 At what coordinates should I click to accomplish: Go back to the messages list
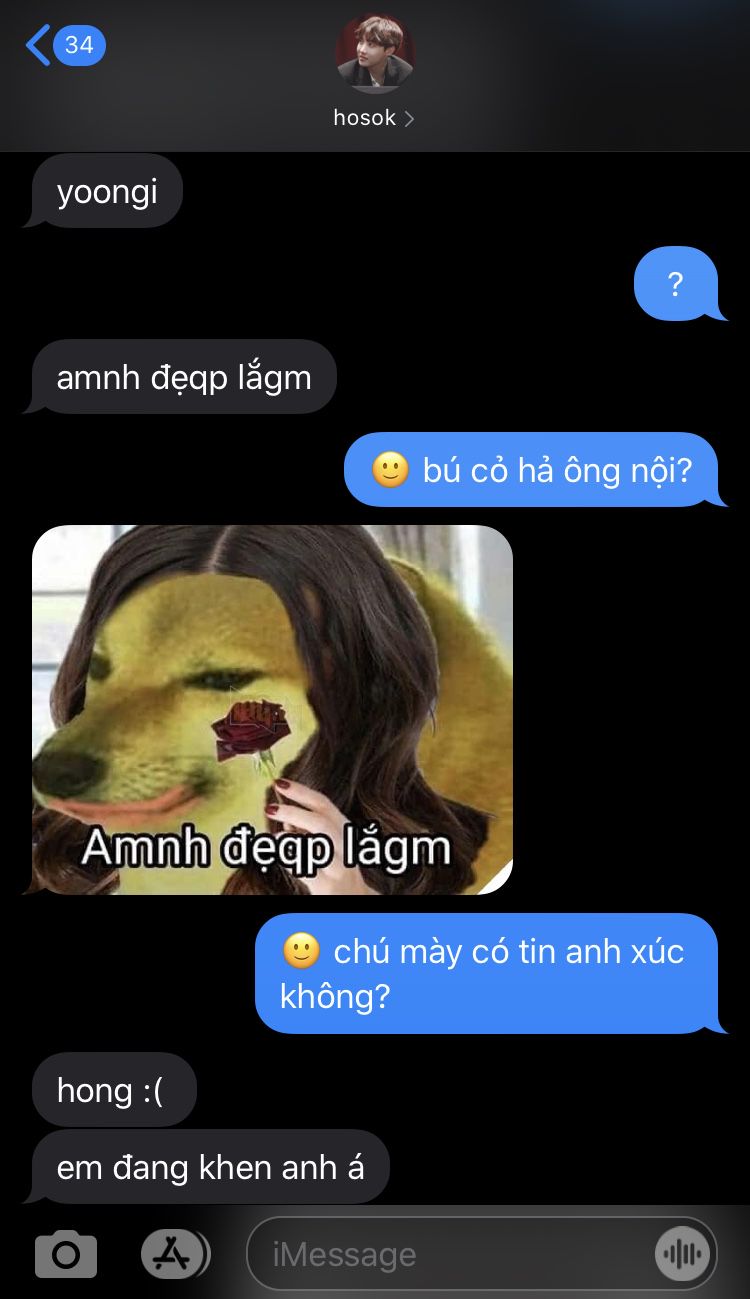click(62, 45)
